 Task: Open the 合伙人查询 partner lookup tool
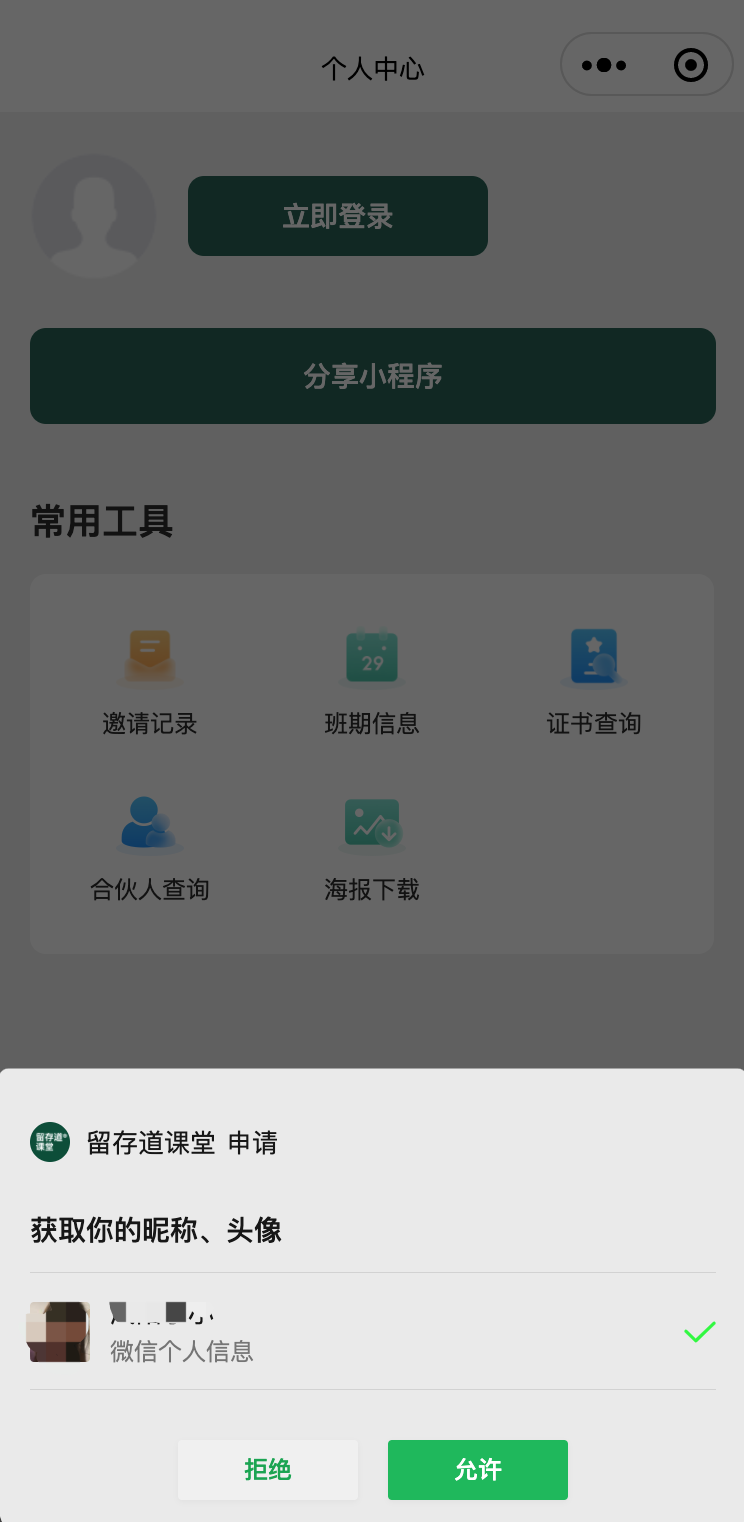(149, 845)
